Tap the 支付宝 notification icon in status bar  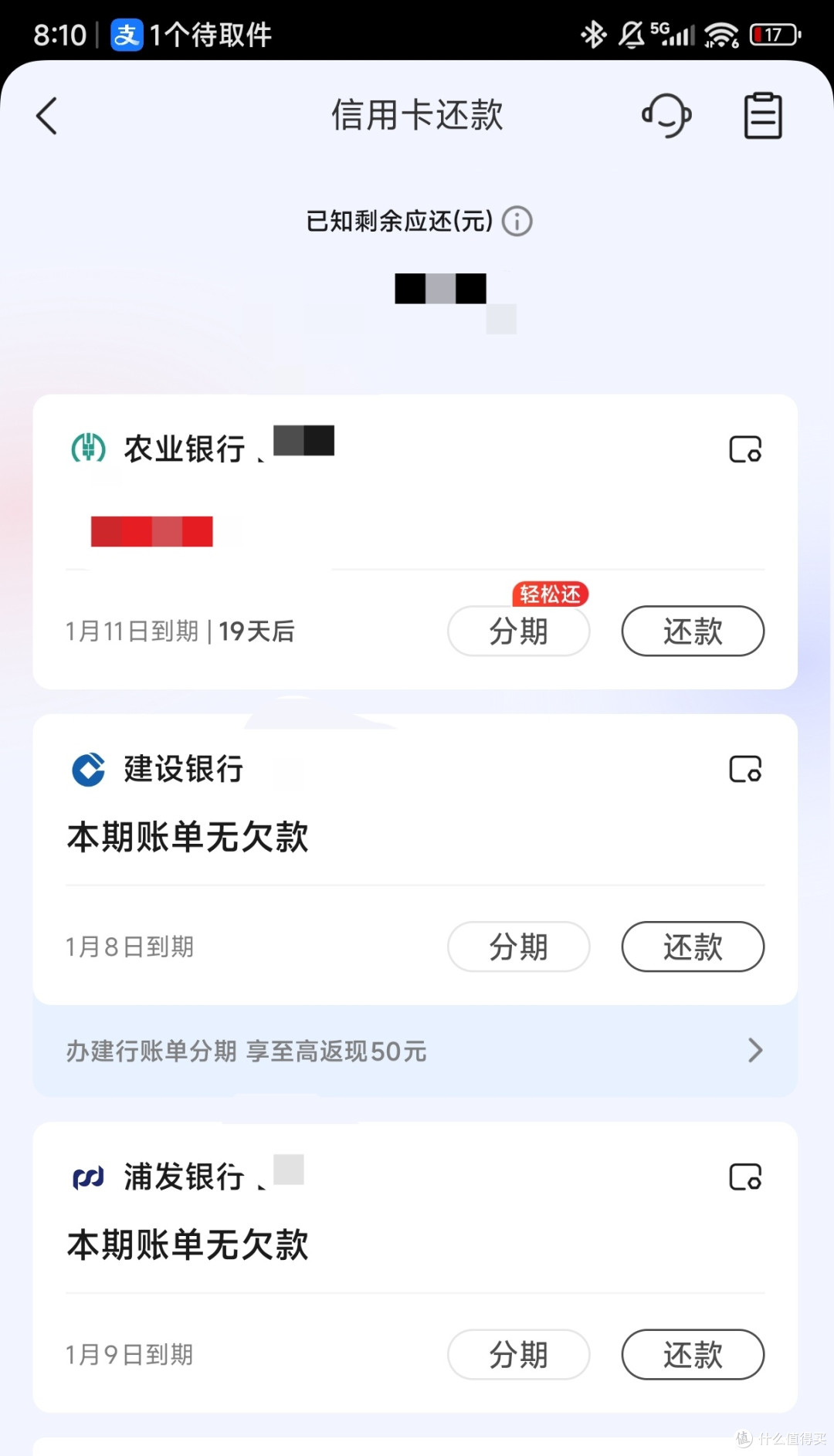(x=126, y=34)
